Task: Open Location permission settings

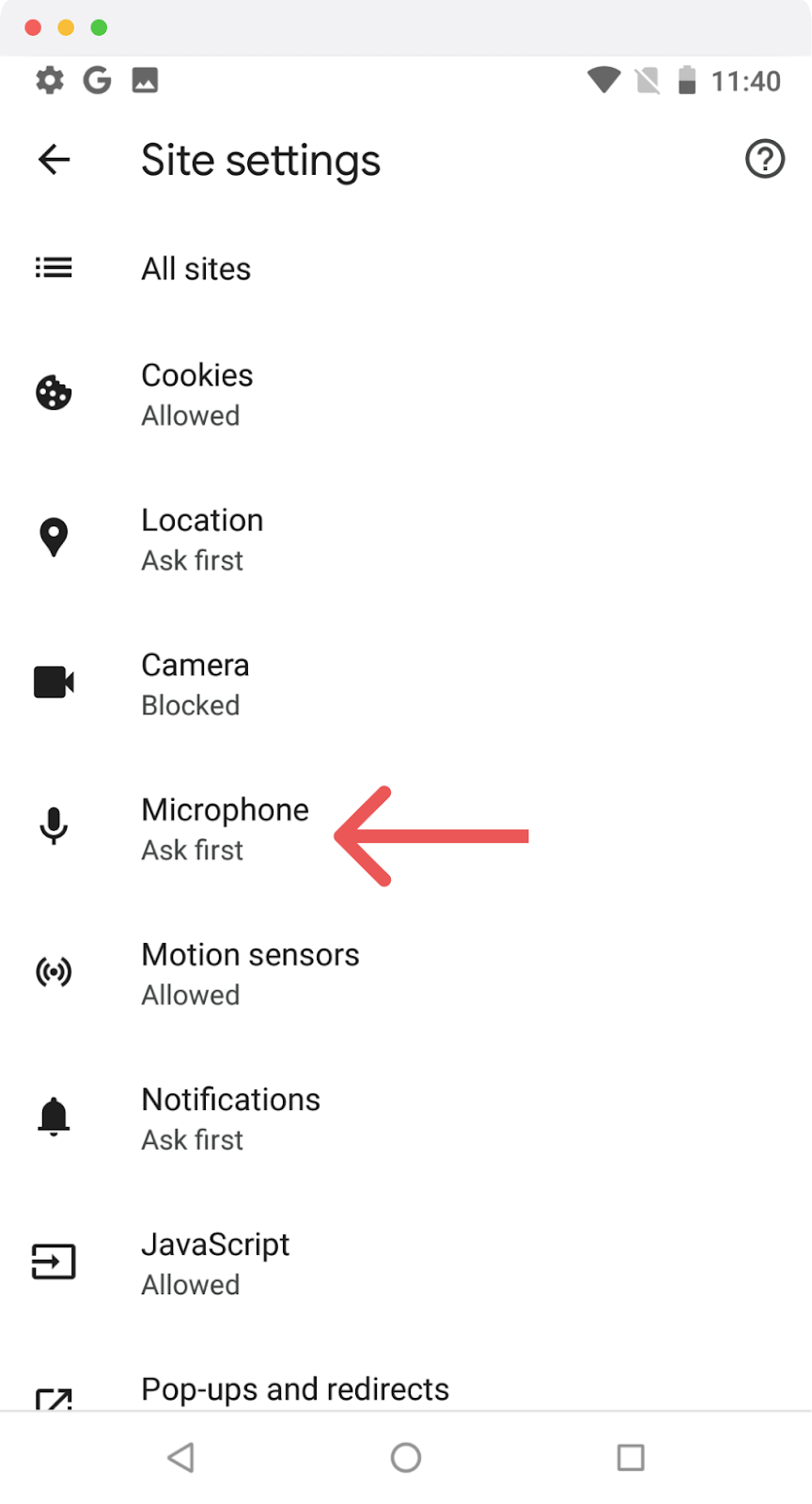Action: 406,539
